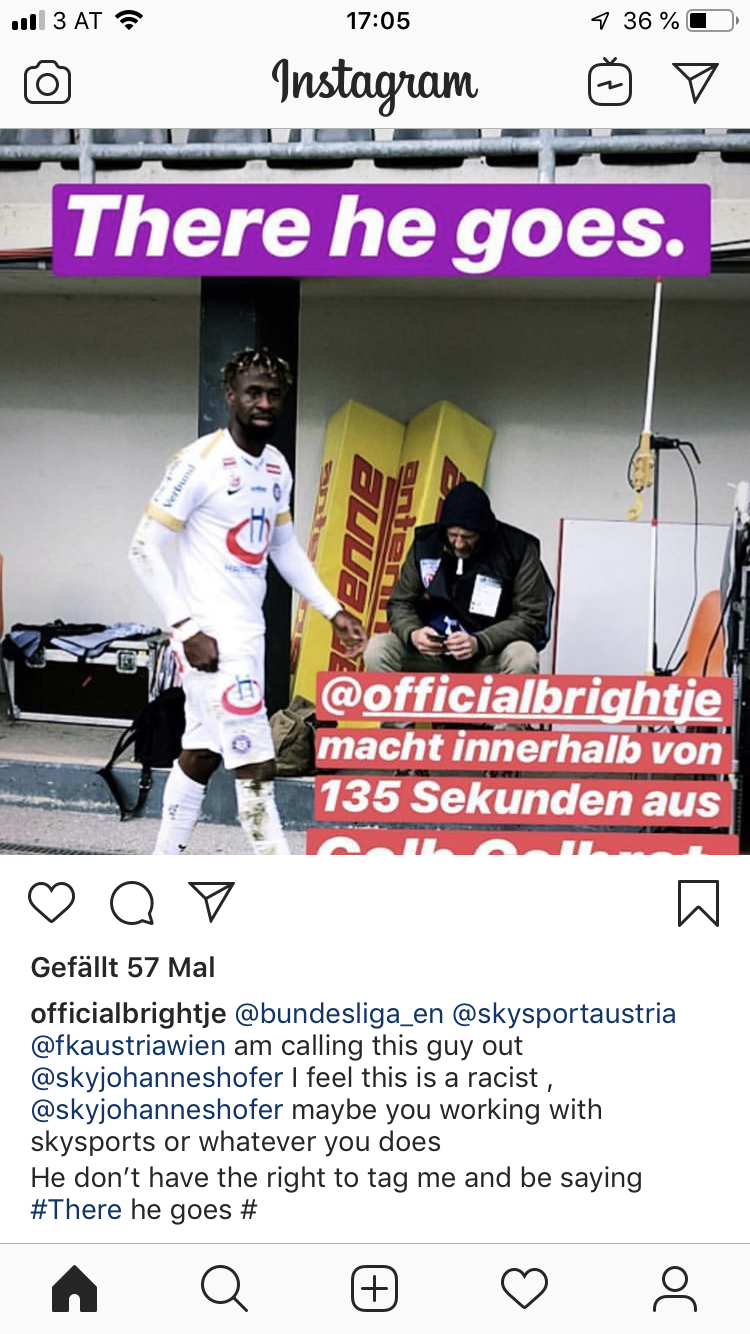This screenshot has width=750, height=1334.
Task: Open the @skysportaustria mention
Action: pyautogui.click(x=564, y=1013)
